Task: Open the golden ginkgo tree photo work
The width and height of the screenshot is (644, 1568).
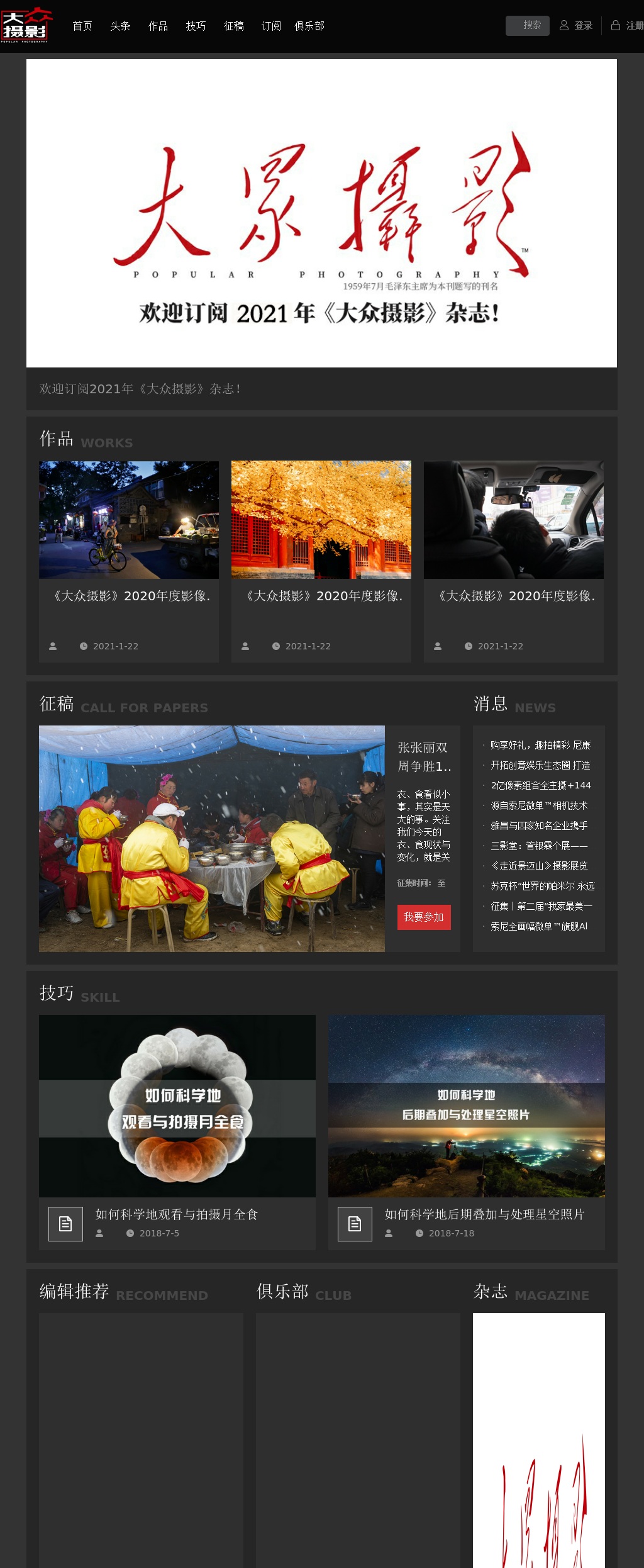Action: tap(321, 520)
